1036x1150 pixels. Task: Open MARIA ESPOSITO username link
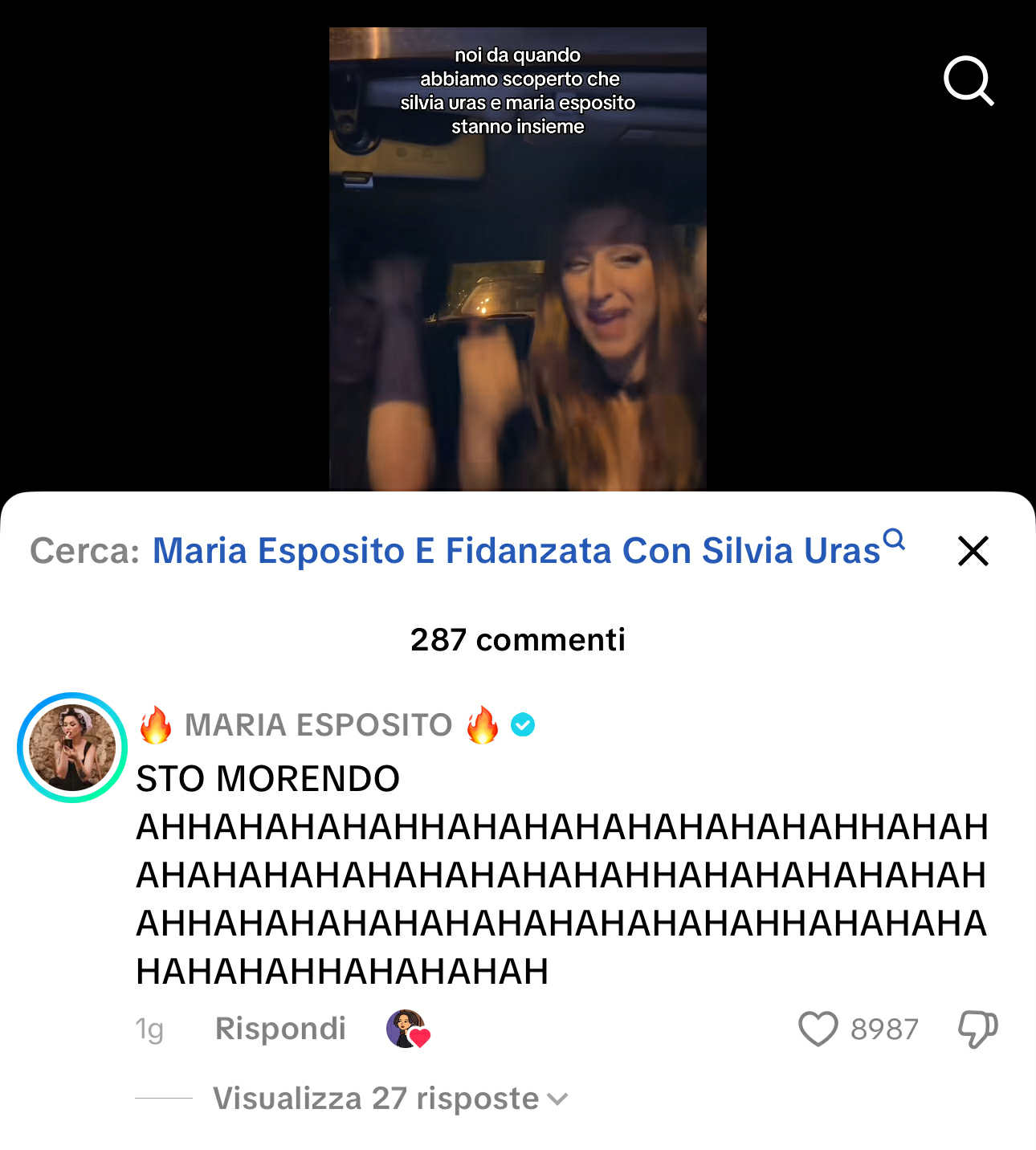click(319, 725)
